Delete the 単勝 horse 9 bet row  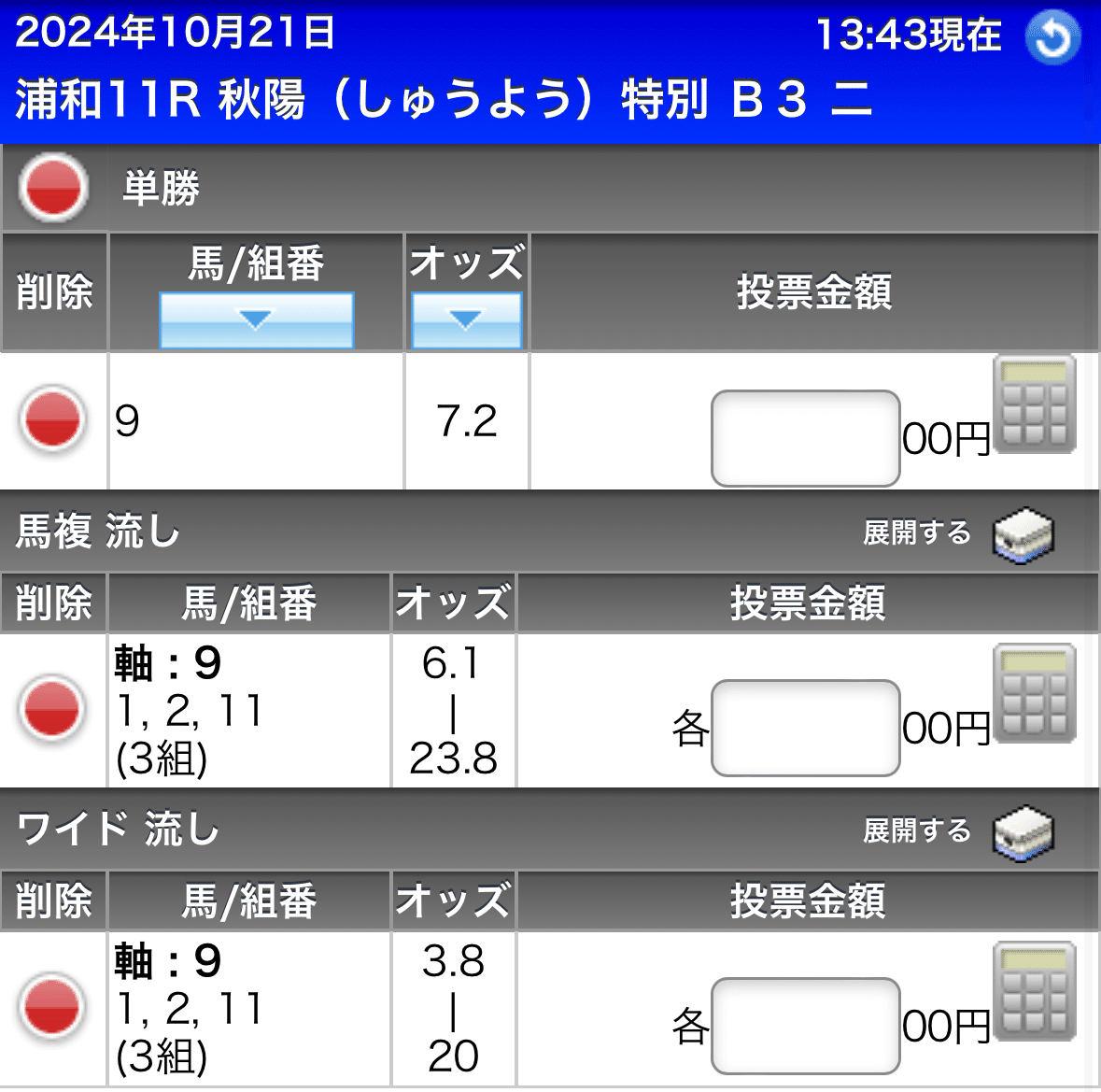pyautogui.click(x=53, y=420)
